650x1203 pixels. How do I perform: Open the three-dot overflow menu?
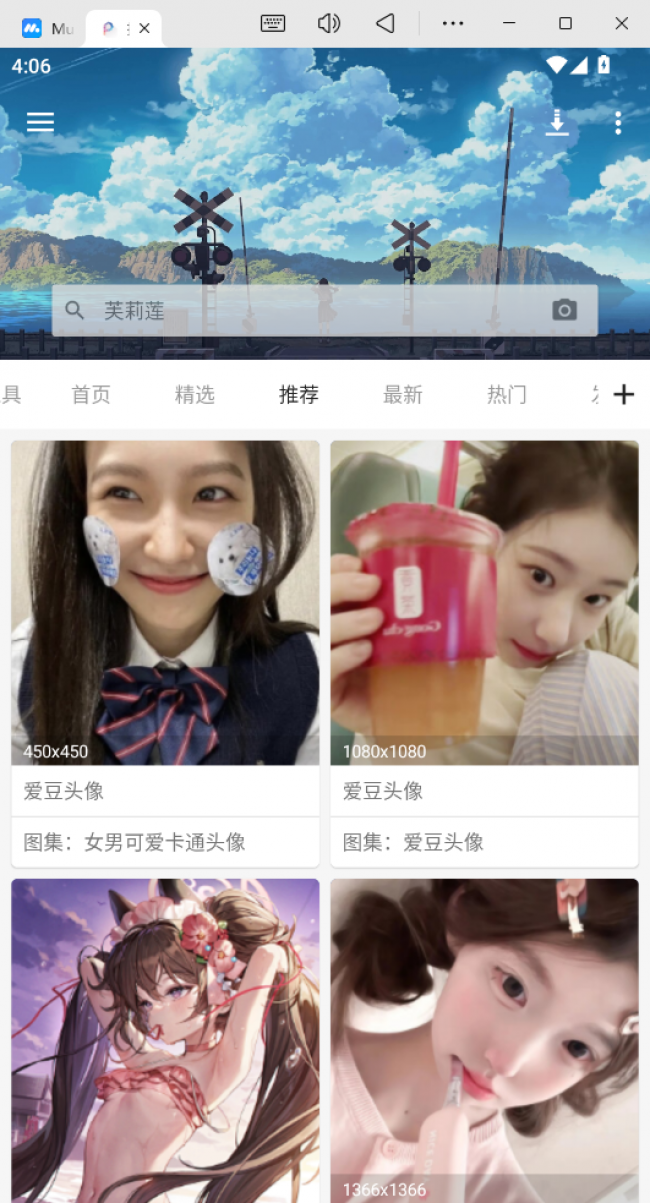coord(618,122)
